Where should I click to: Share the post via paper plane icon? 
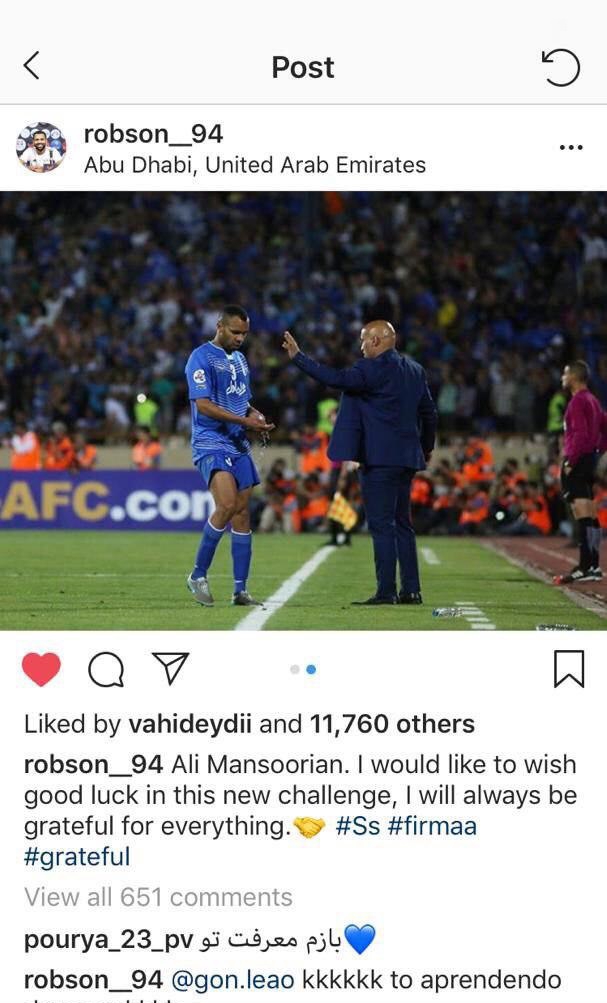pyautogui.click(x=170, y=669)
